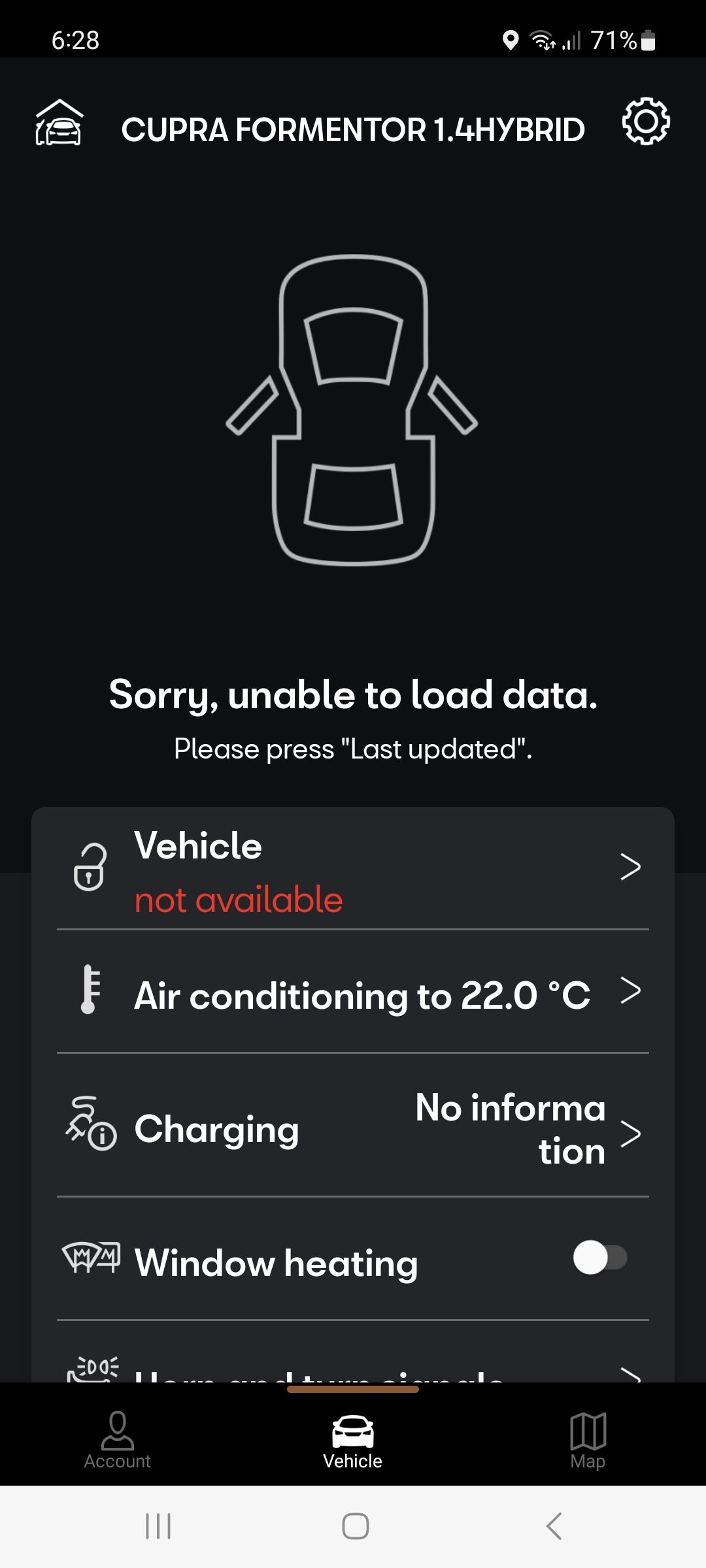This screenshot has width=706, height=1568.
Task: Tap the system back button
Action: pos(554,1526)
